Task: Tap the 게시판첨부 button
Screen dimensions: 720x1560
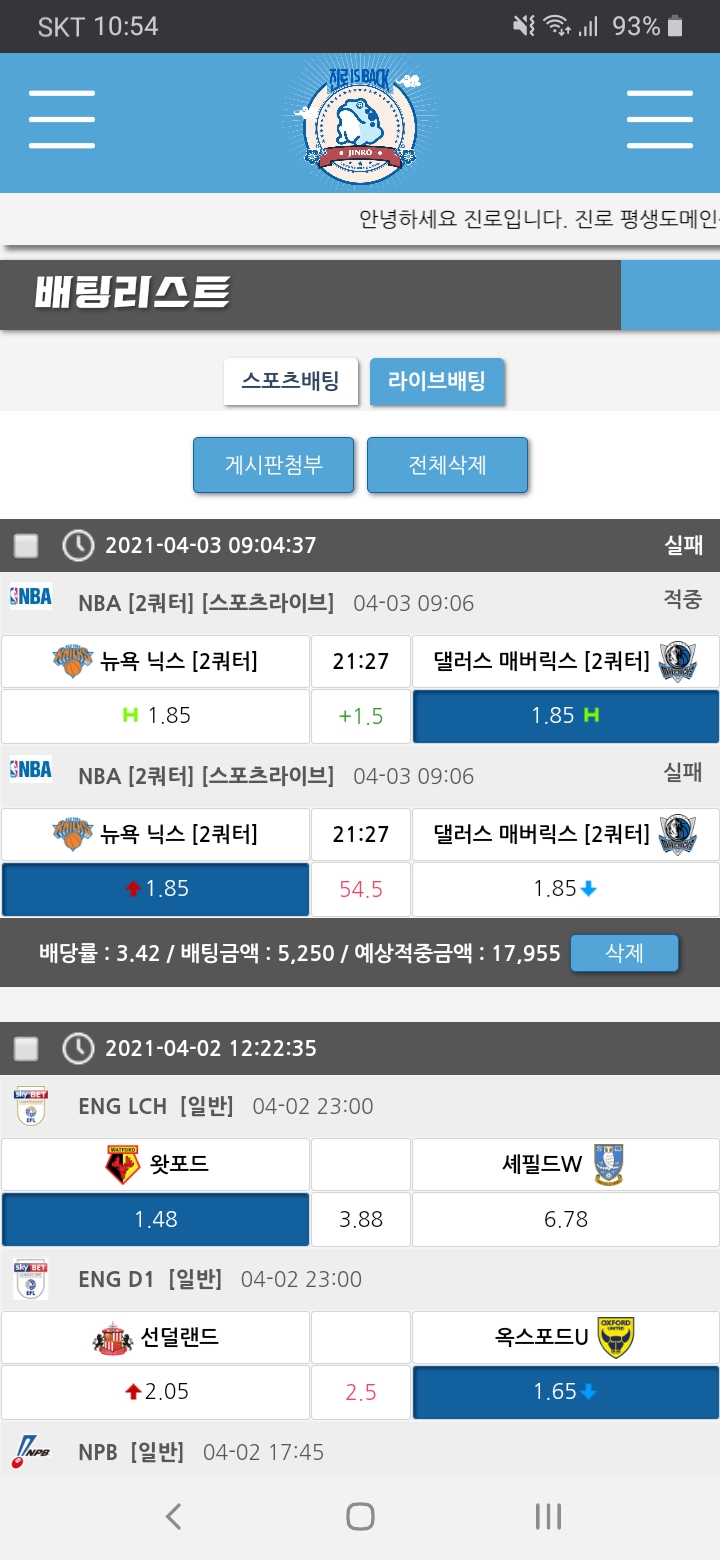Action: point(273,465)
